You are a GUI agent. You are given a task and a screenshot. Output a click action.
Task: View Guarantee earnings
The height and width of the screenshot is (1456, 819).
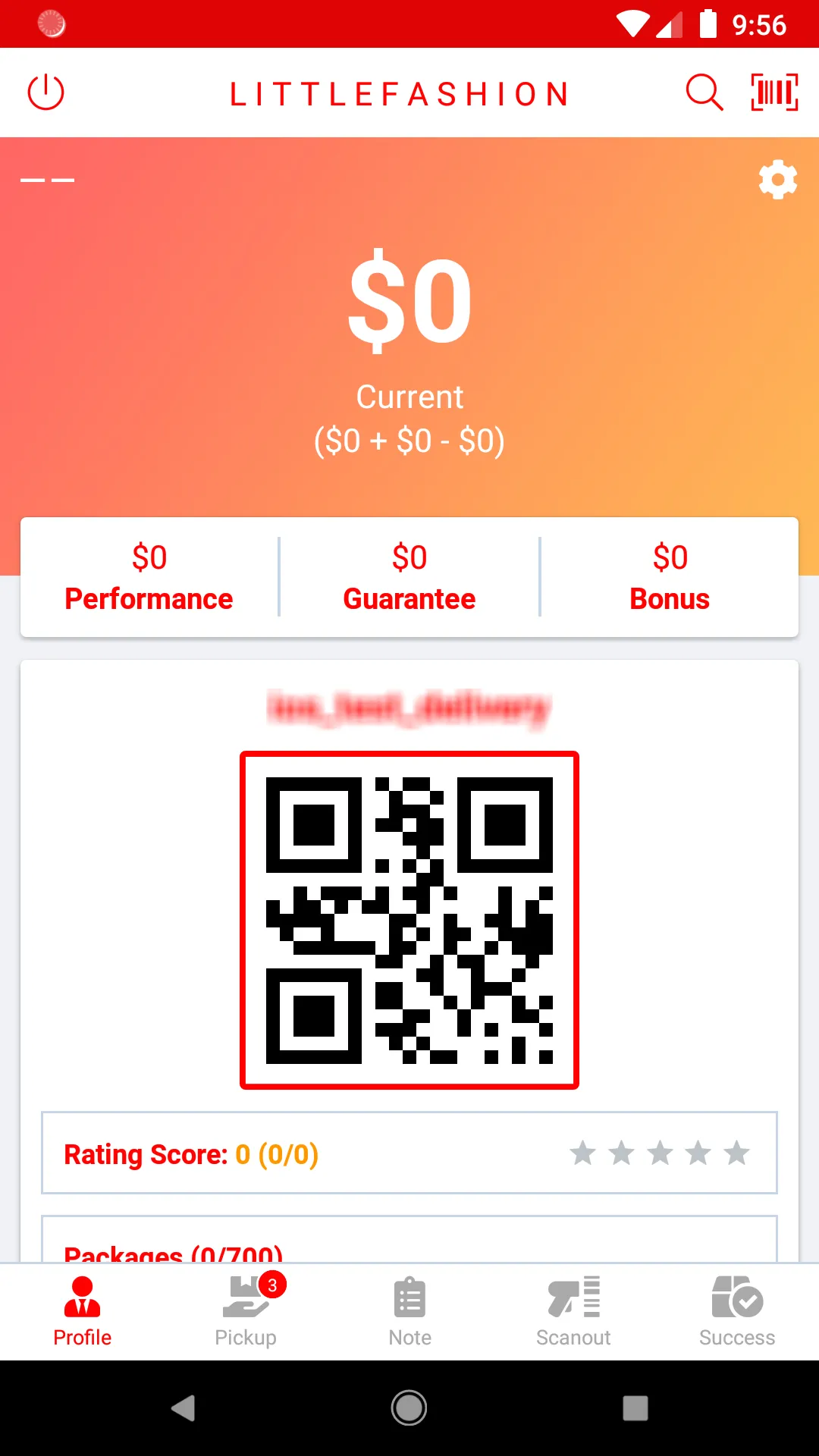[x=409, y=578]
